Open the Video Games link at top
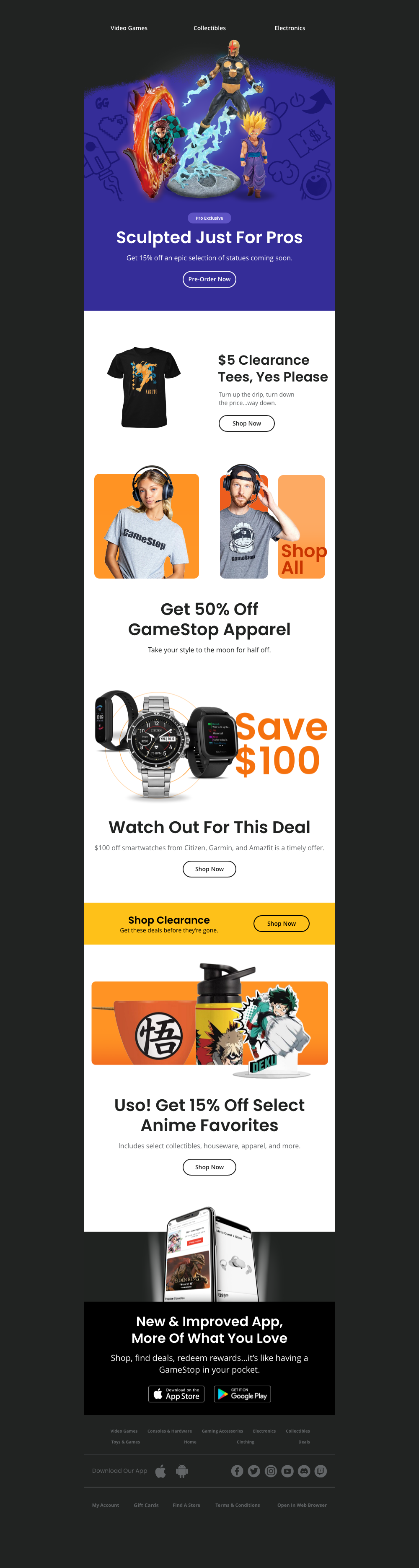The width and height of the screenshot is (419, 1568). click(x=129, y=28)
